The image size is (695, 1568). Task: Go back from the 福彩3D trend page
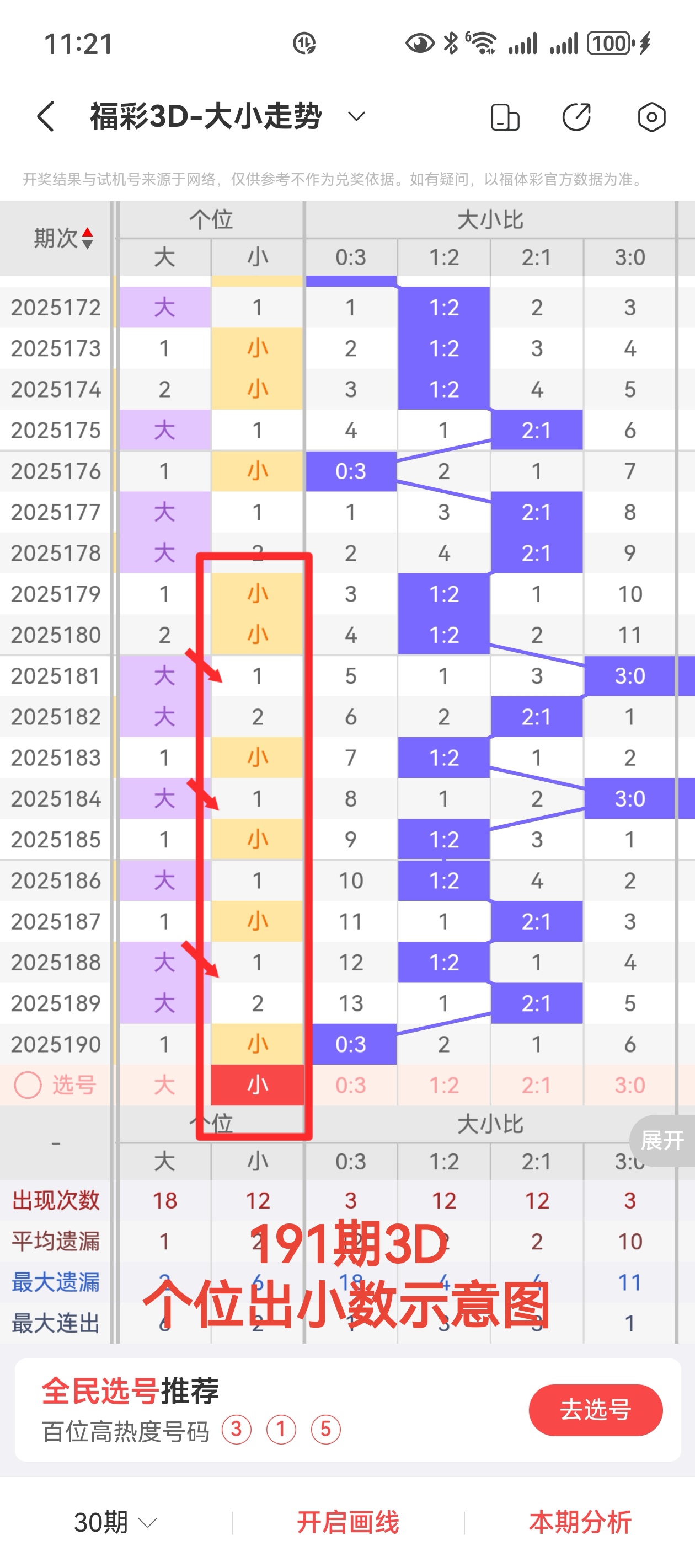coord(46,116)
